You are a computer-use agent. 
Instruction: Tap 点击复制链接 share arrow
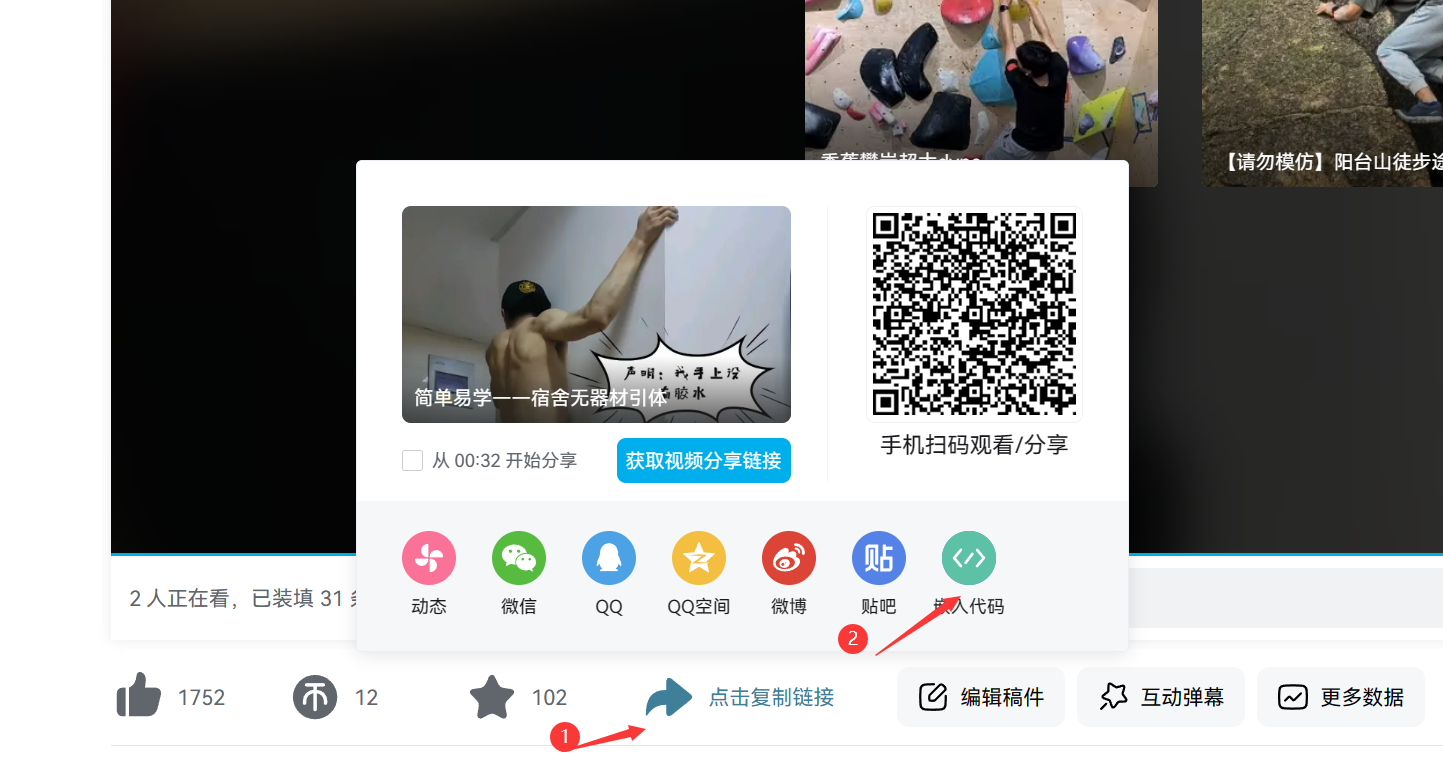point(669,697)
